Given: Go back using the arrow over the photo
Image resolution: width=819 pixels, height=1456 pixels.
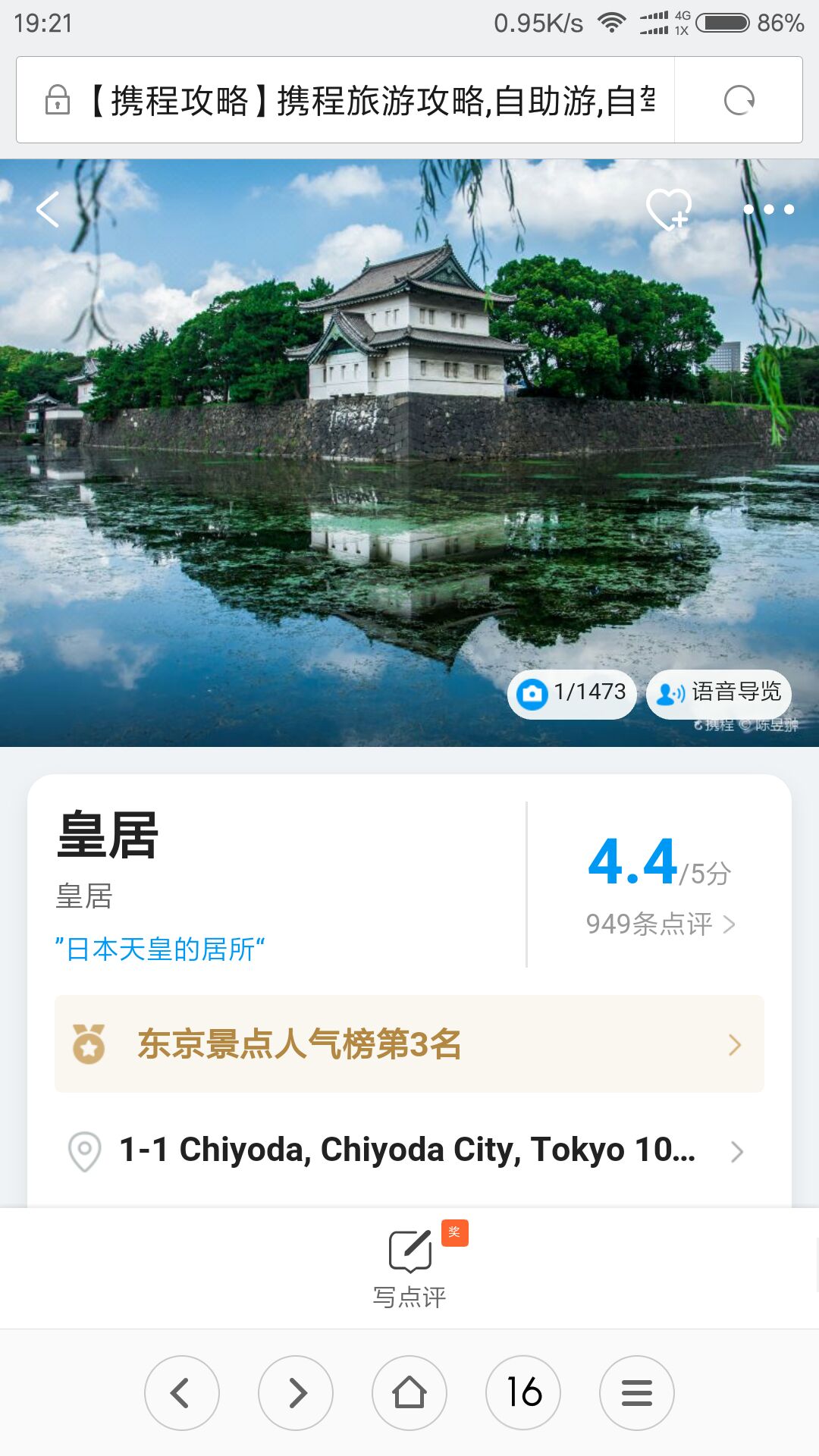Looking at the screenshot, I should (x=49, y=209).
